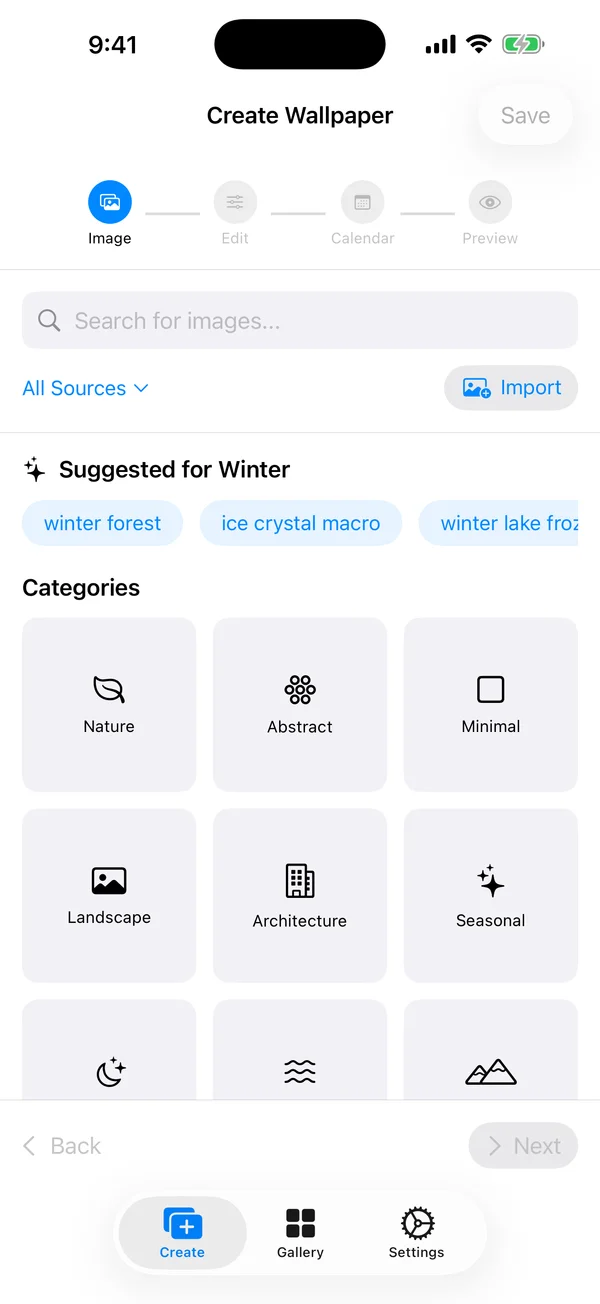The image size is (600, 1304).
Task: Open the Minimal category tile
Action: pos(491,704)
